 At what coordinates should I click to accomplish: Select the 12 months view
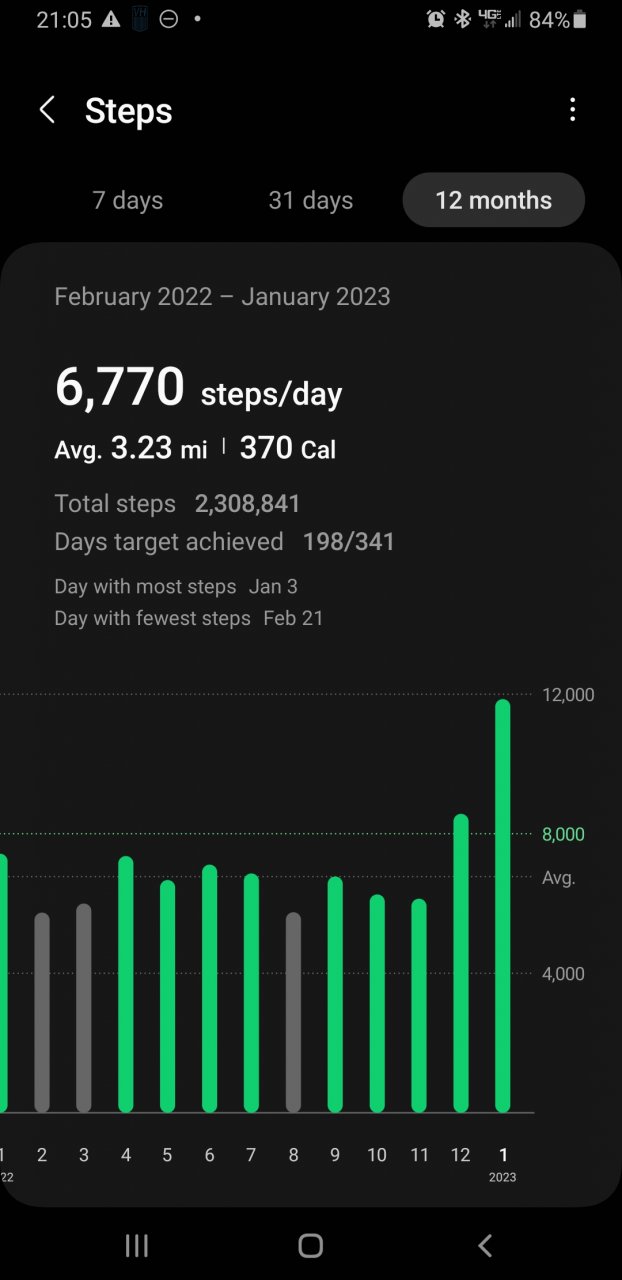click(x=493, y=200)
